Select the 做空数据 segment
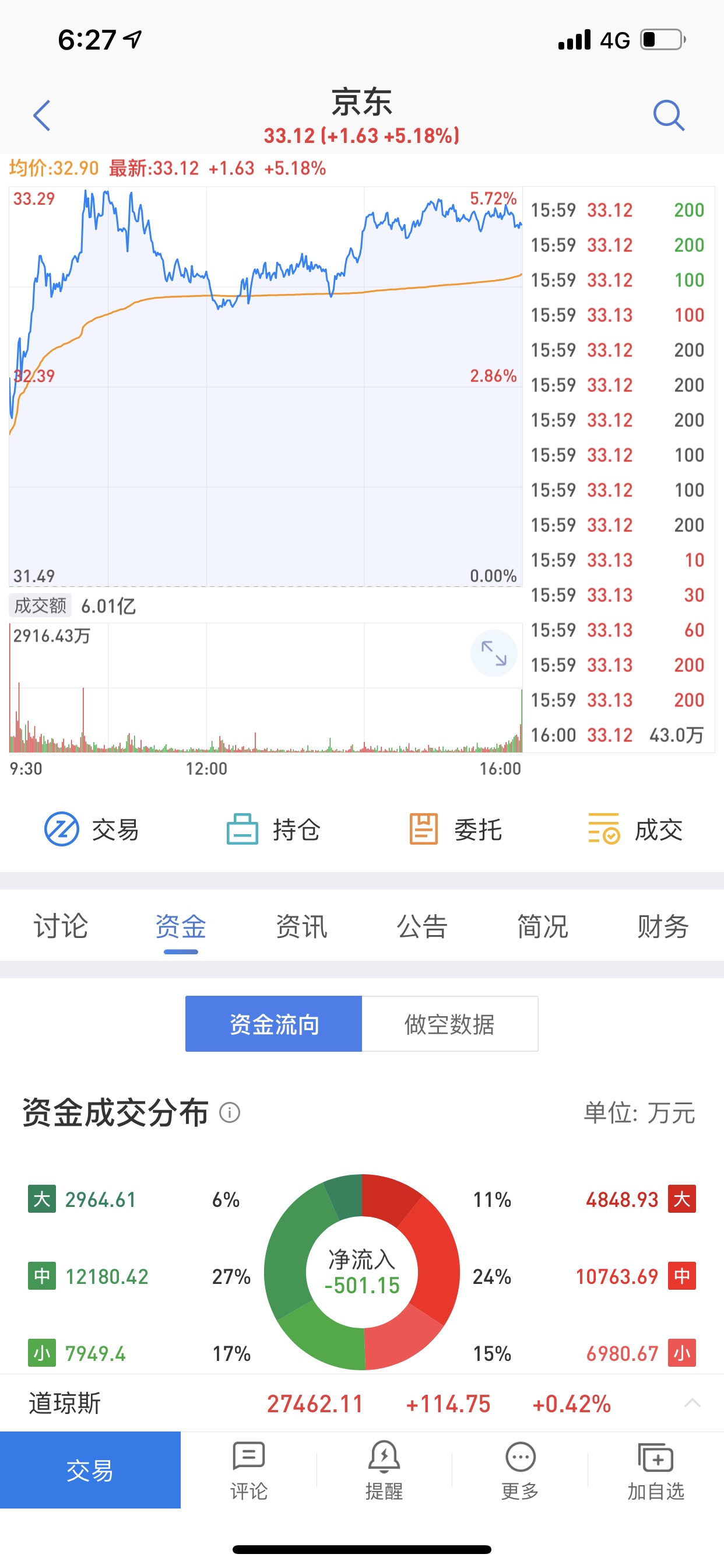The width and height of the screenshot is (724, 1568). click(449, 1024)
